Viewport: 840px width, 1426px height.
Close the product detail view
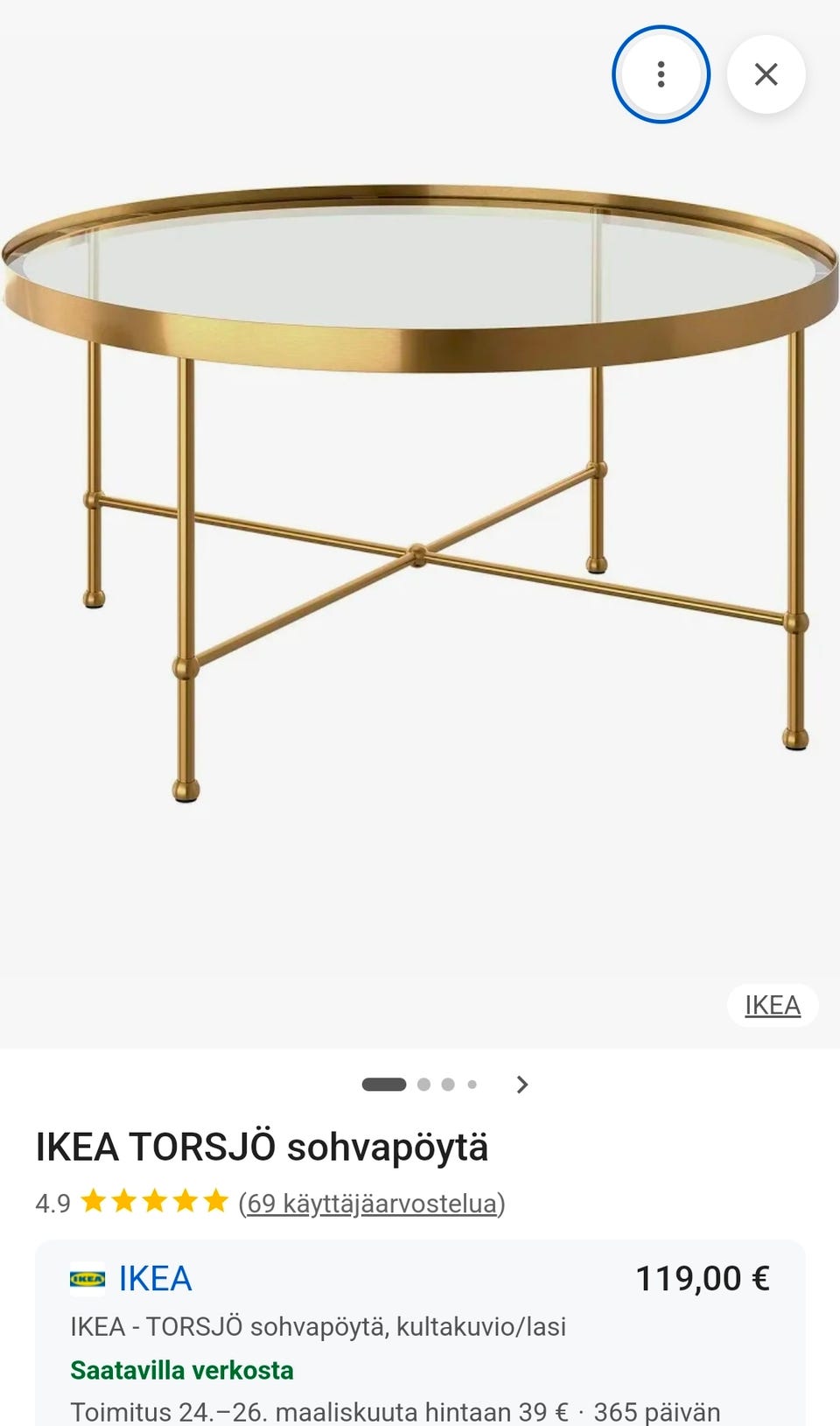click(x=766, y=74)
